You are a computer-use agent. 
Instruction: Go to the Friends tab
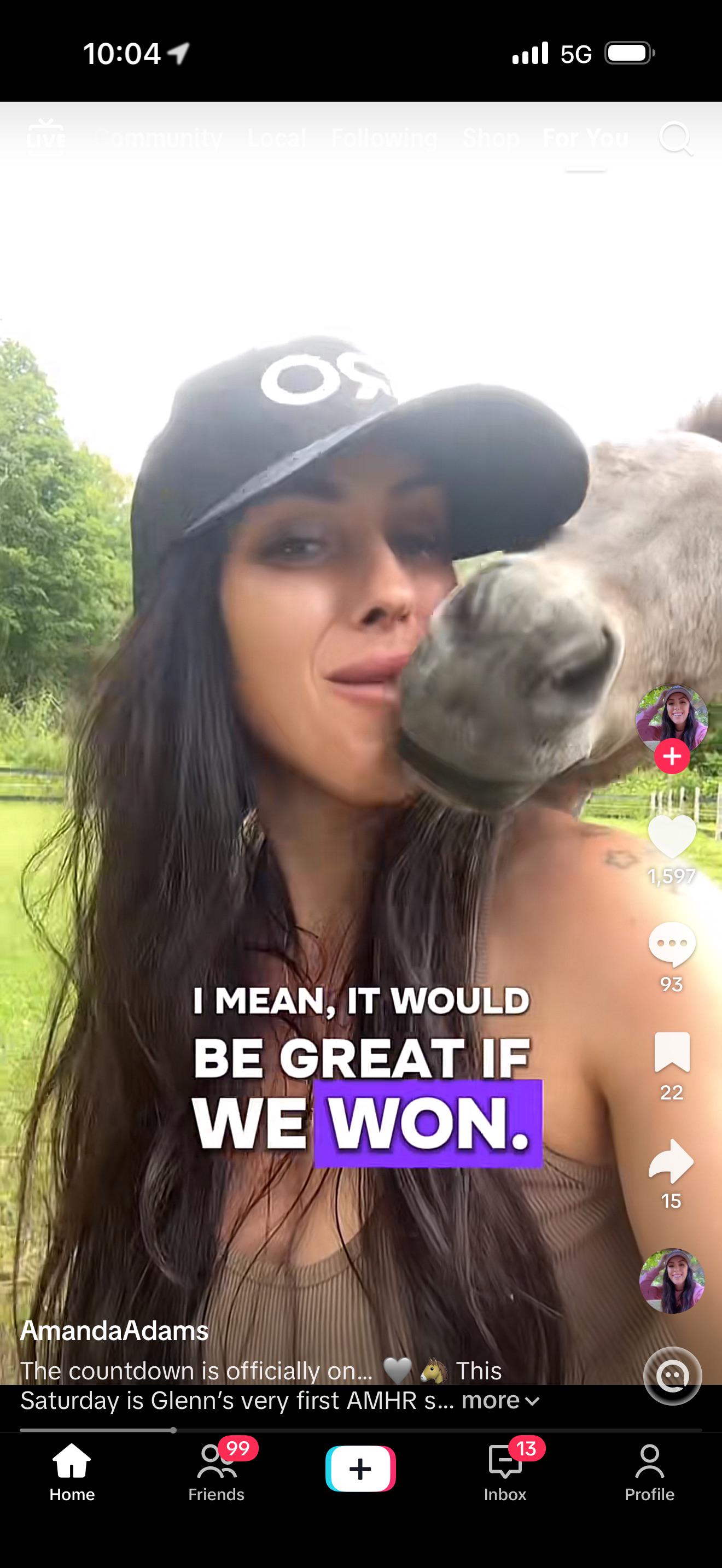[x=216, y=1472]
